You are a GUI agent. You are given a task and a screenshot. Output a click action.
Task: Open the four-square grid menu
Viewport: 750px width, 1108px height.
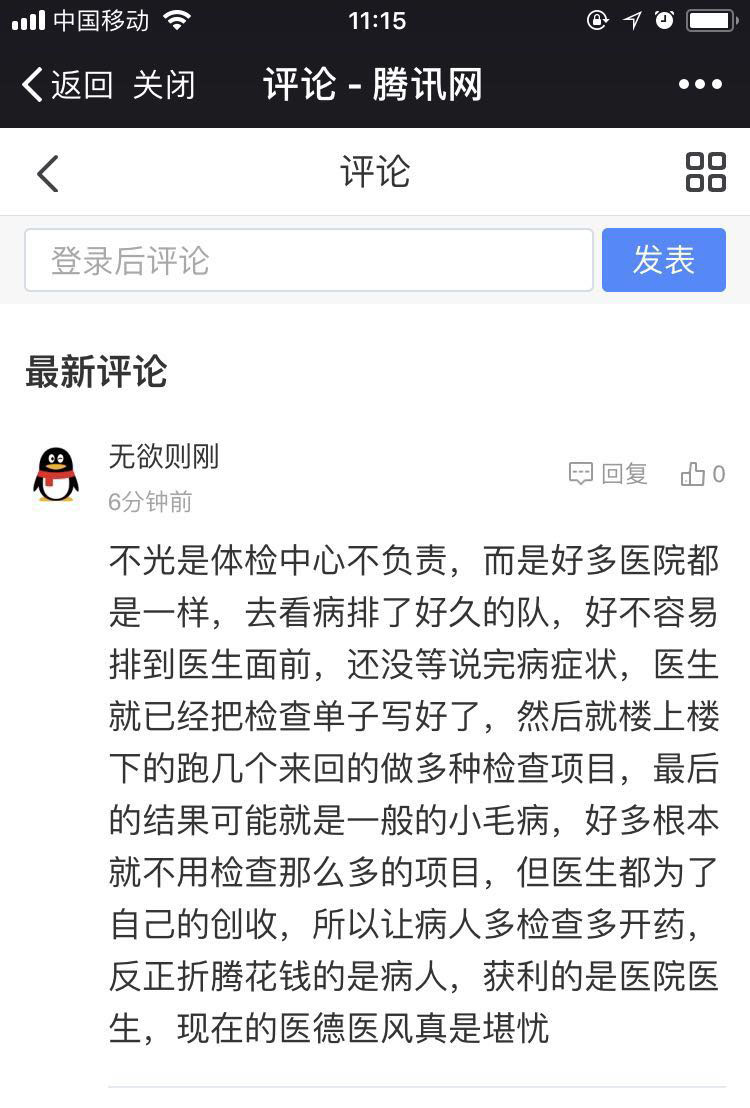(705, 172)
